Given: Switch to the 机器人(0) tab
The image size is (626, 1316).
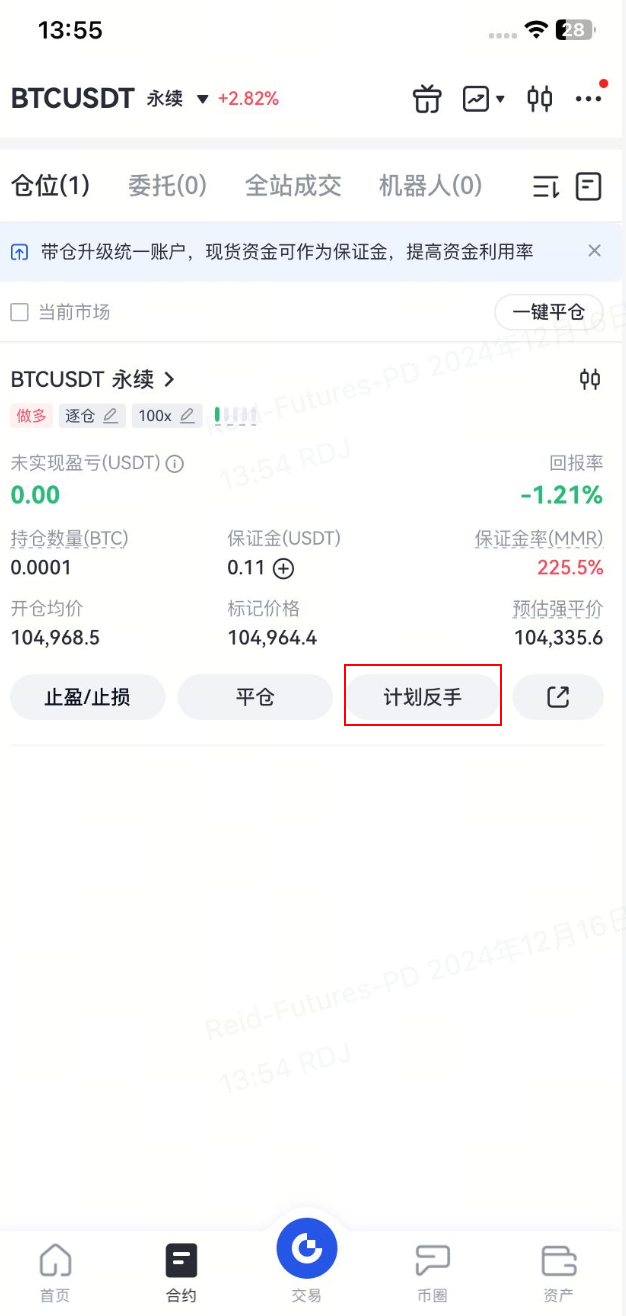Looking at the screenshot, I should pyautogui.click(x=430, y=186).
